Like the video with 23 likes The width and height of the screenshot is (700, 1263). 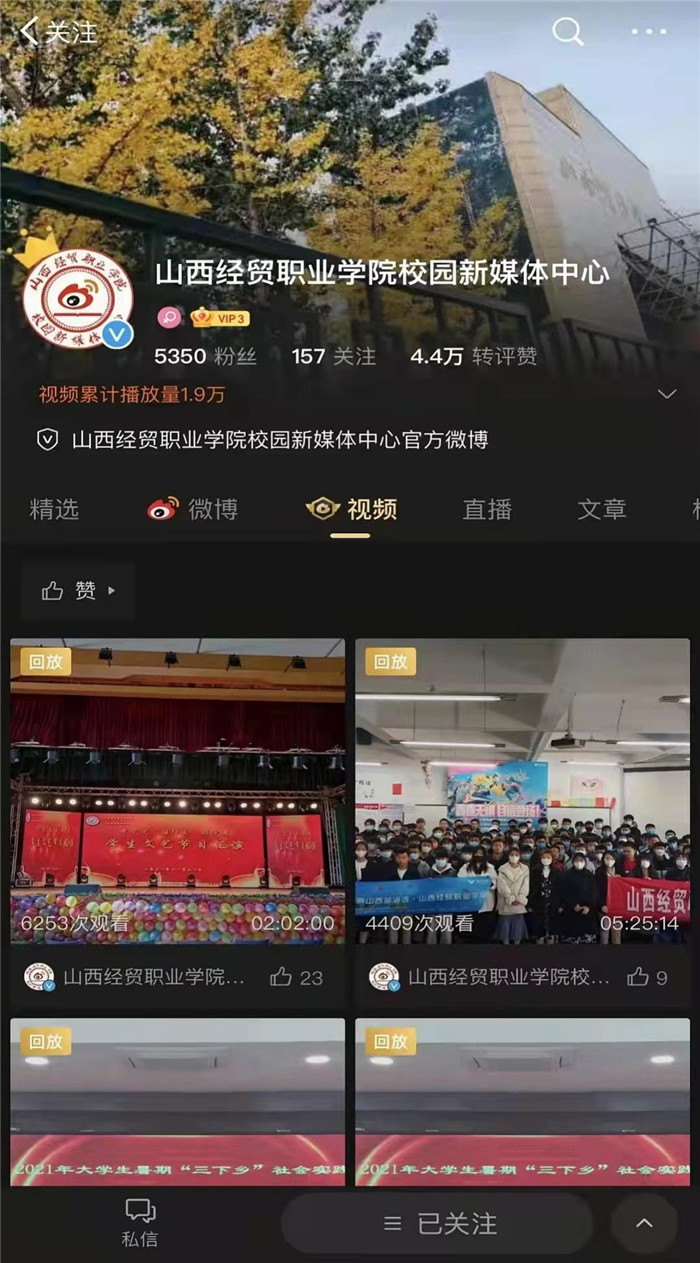coord(281,977)
